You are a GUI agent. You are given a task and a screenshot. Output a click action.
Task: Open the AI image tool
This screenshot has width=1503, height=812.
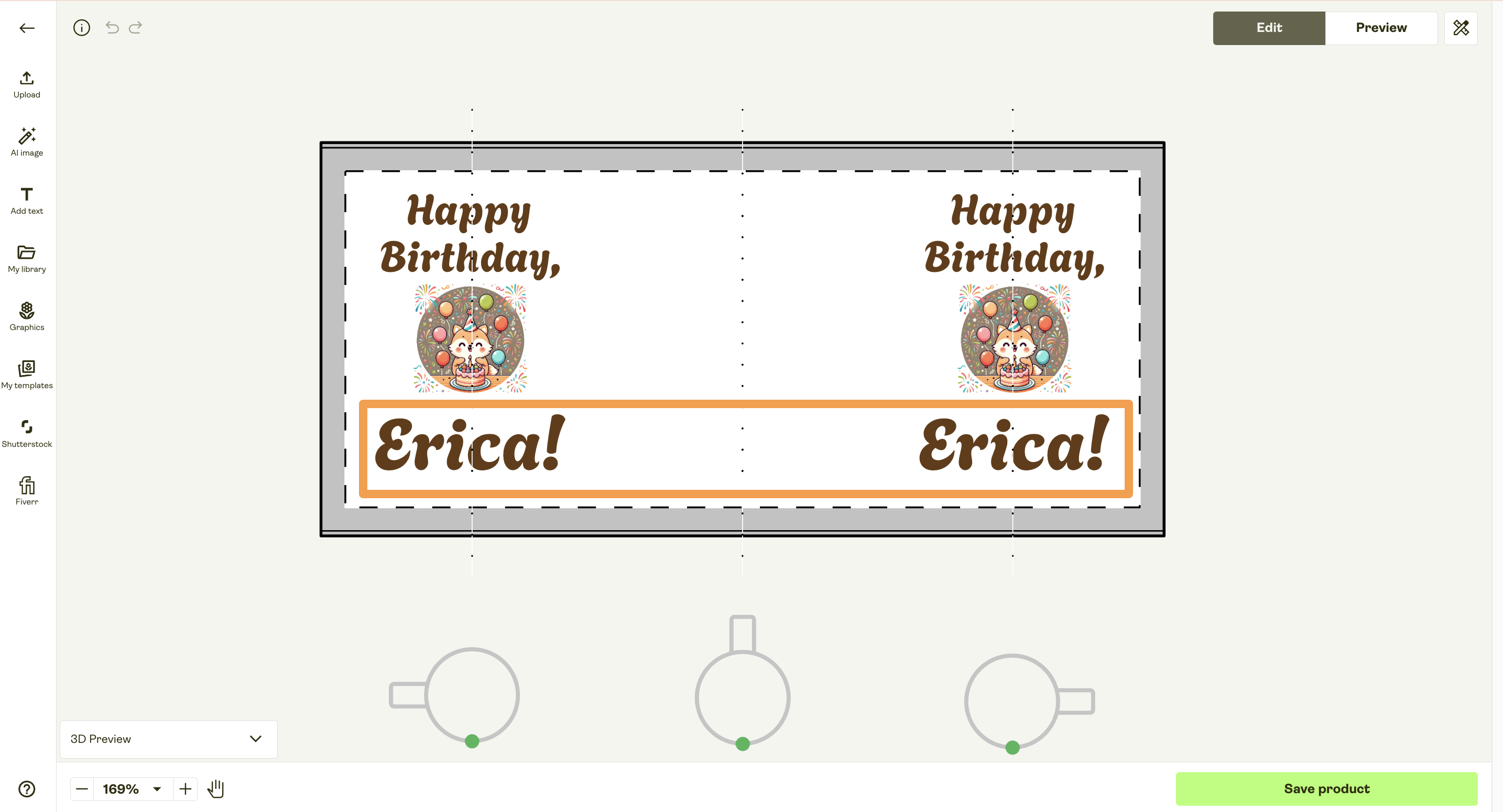27,142
